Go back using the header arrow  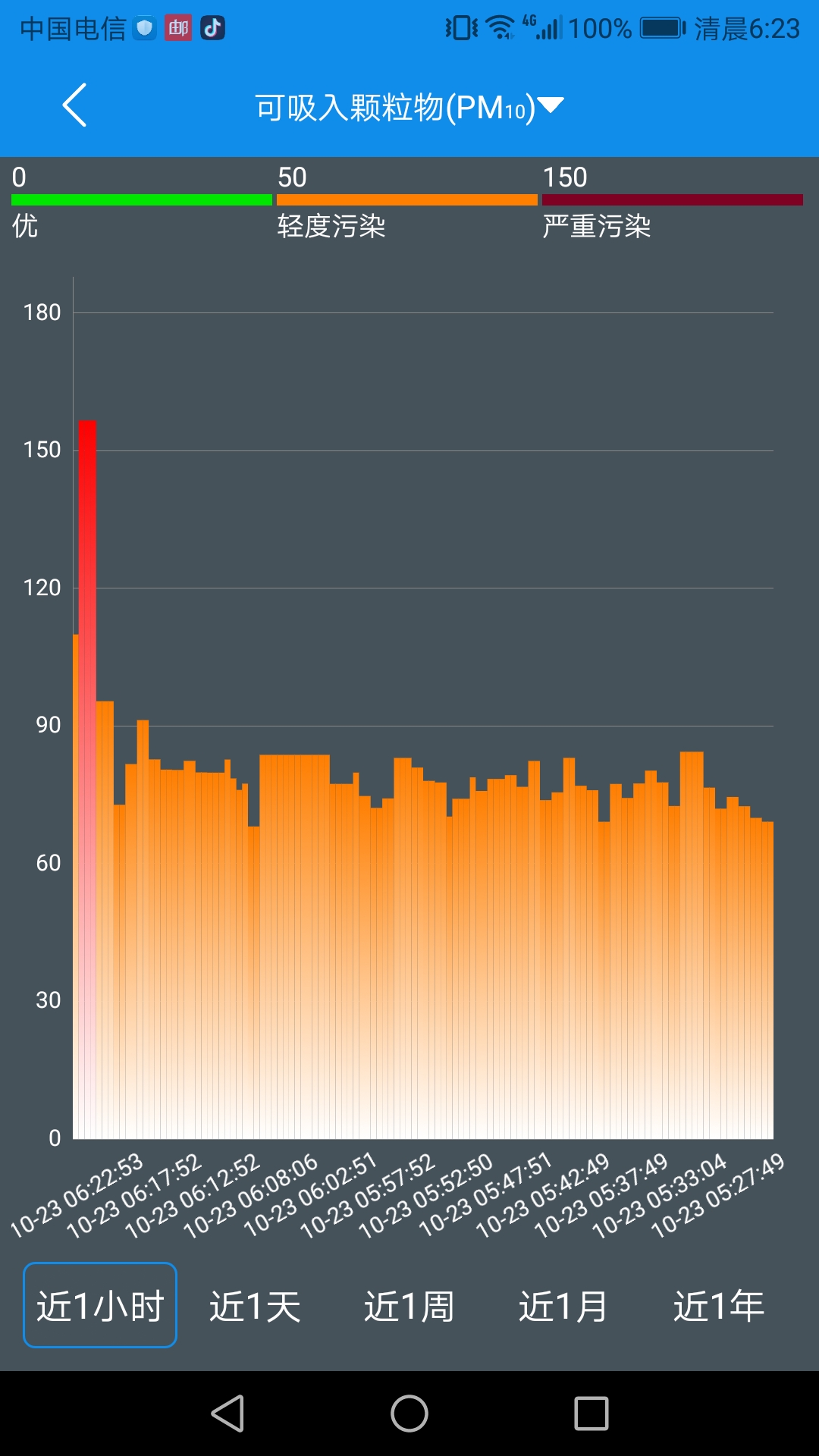[x=74, y=105]
